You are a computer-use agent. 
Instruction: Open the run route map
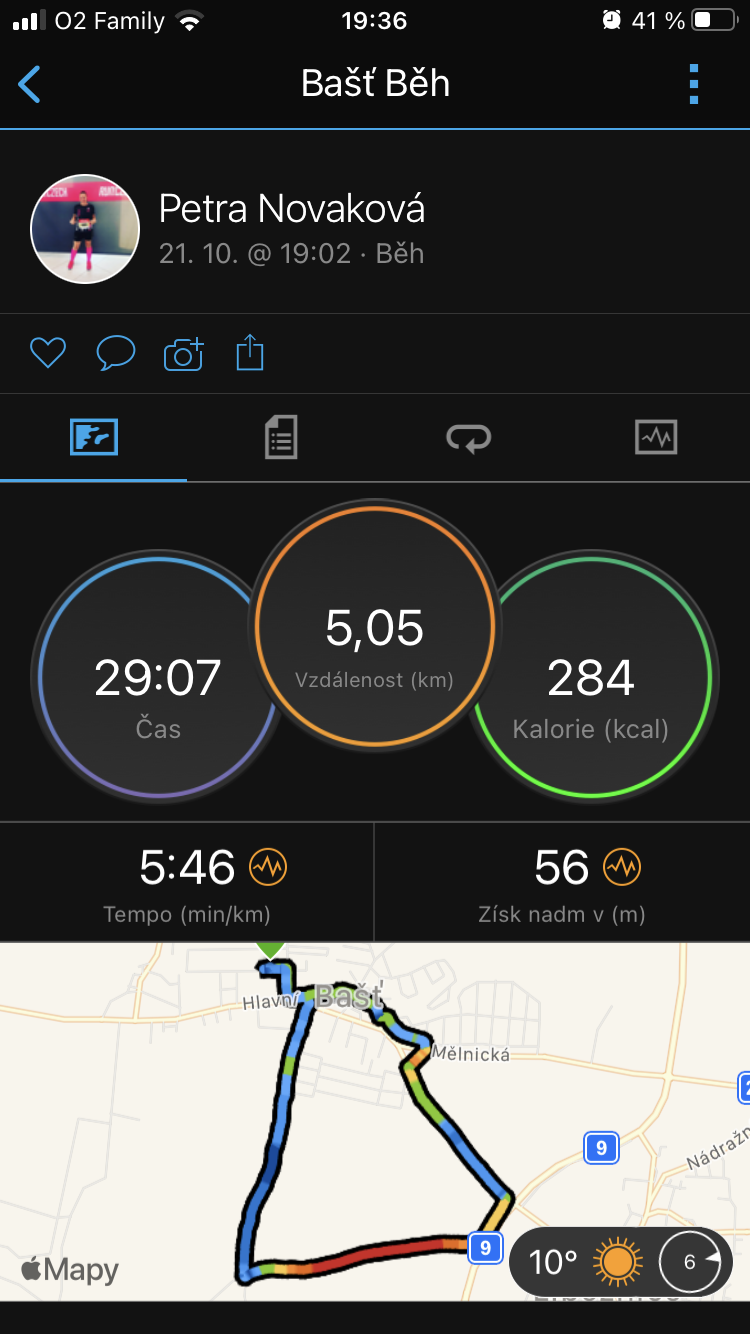[375, 1121]
